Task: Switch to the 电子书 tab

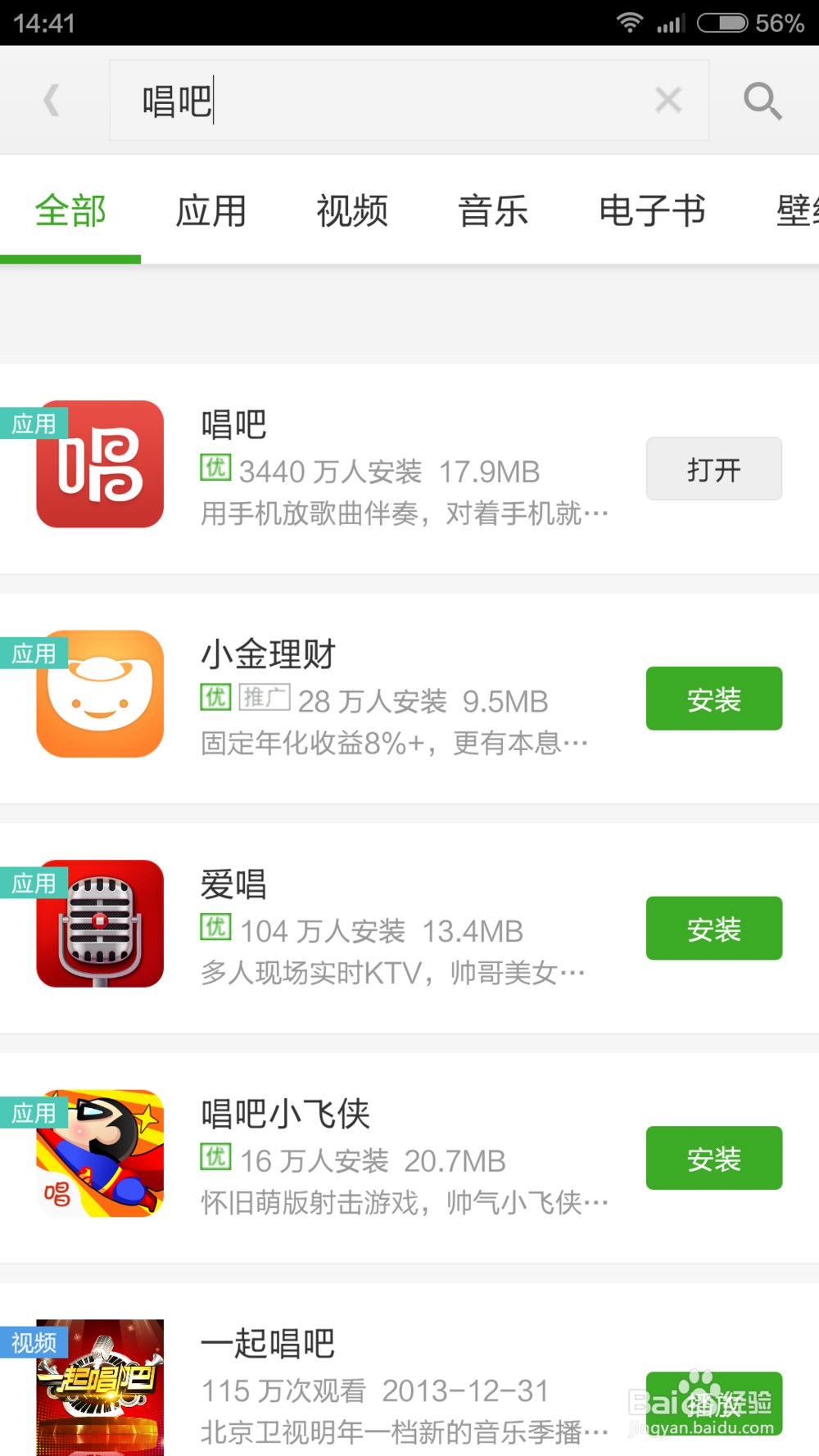Action: pyautogui.click(x=652, y=210)
